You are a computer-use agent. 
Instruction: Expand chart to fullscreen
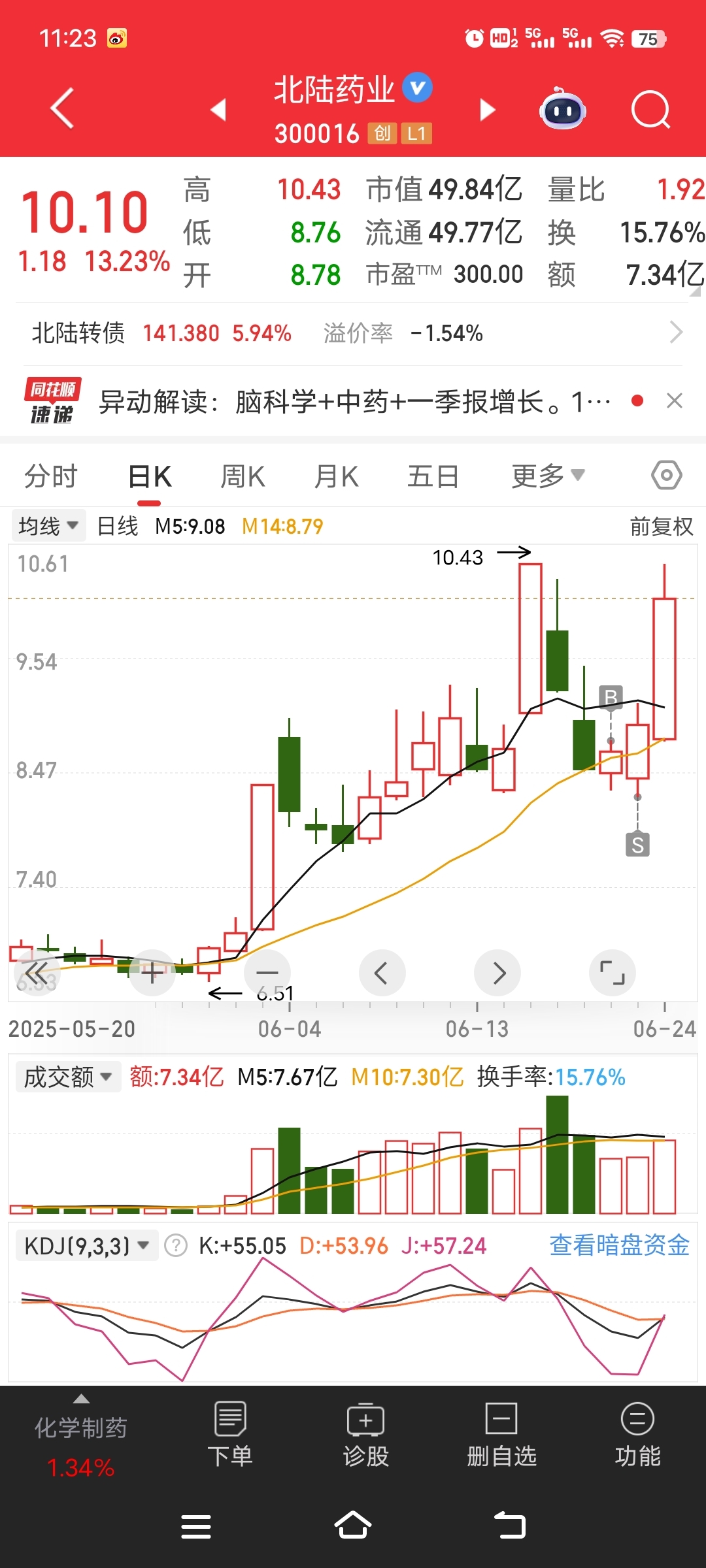point(613,973)
